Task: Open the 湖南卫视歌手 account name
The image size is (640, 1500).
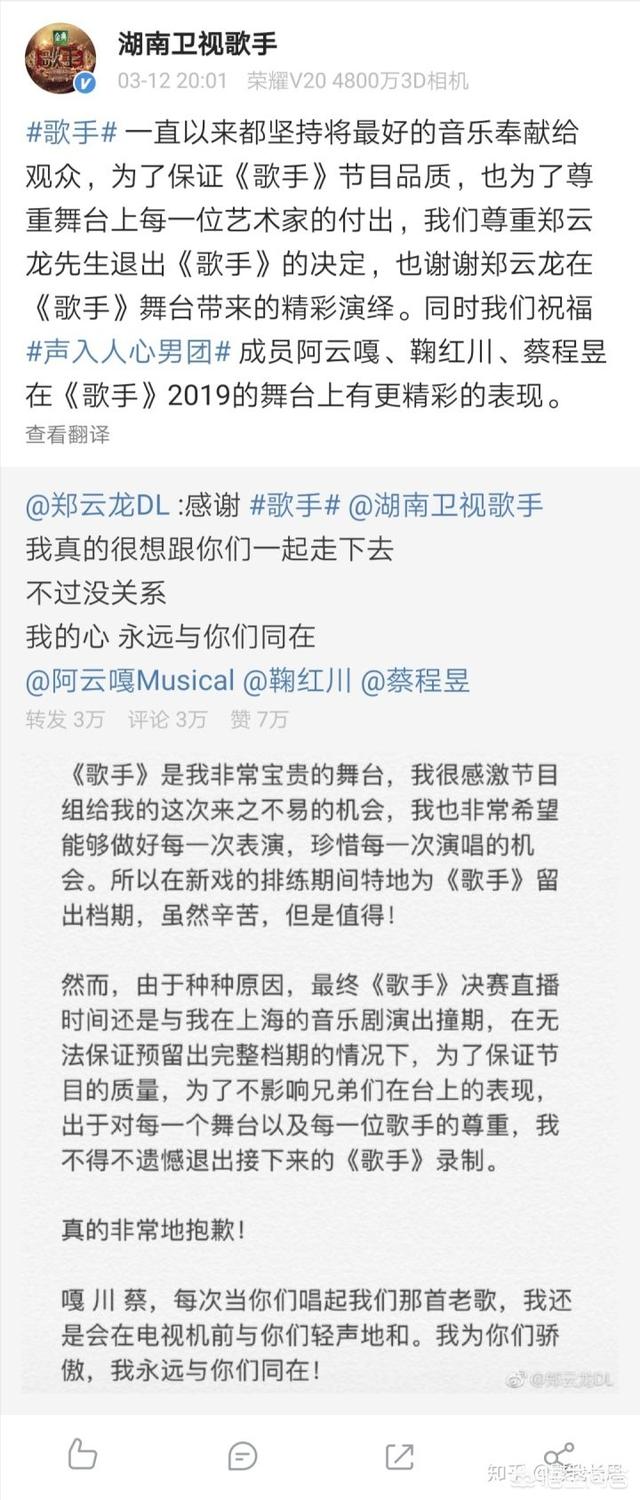Action: pyautogui.click(x=197, y=43)
